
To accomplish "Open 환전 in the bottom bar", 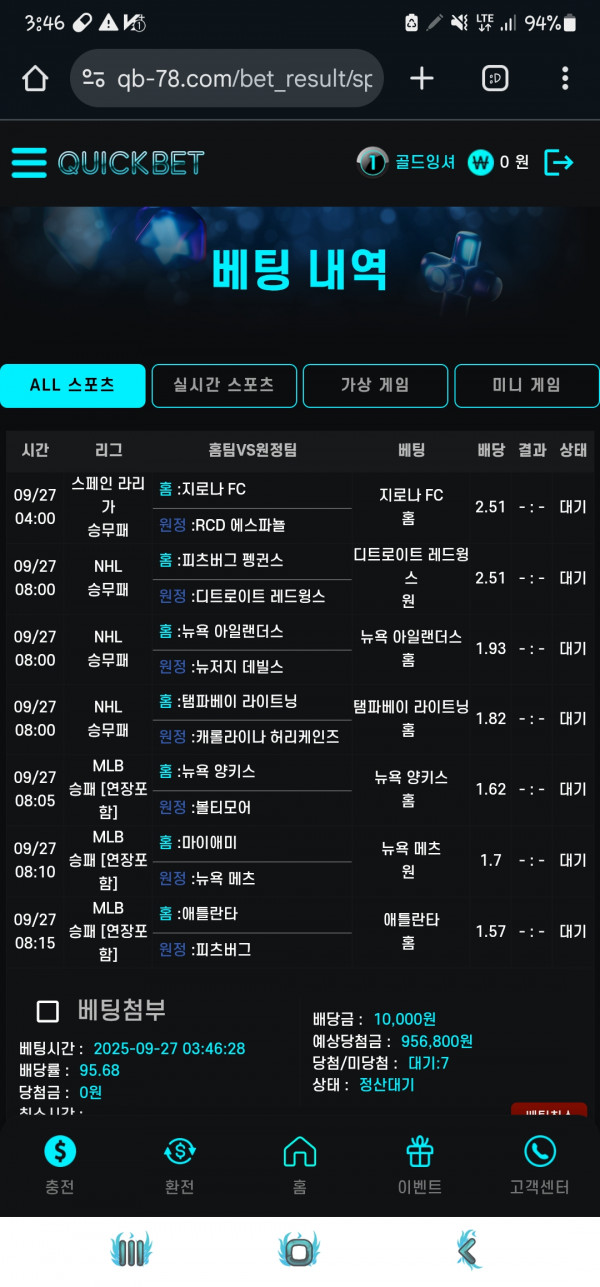I will pyautogui.click(x=180, y=1165).
